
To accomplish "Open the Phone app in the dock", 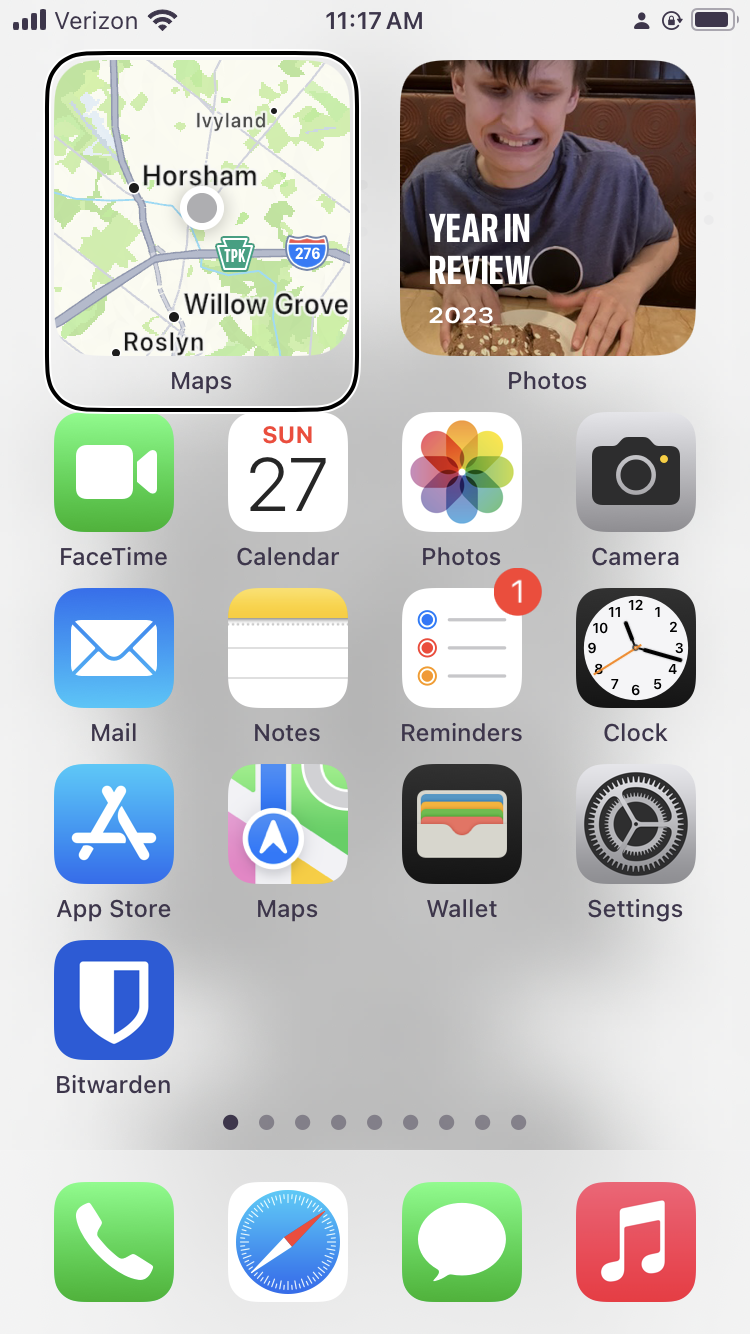I will pos(114,1242).
